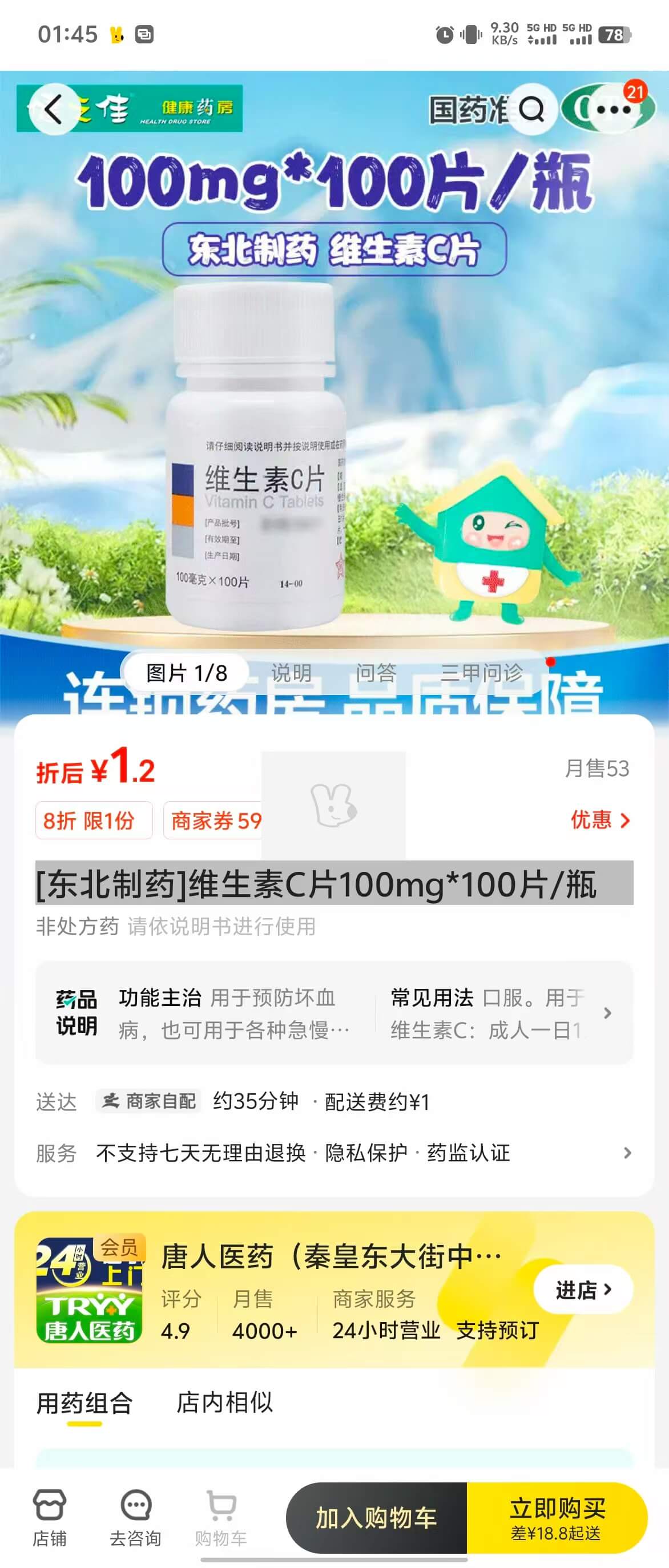Image resolution: width=669 pixels, height=1568 pixels.
Task: Open the 优惠 discounts link
Action: (x=599, y=820)
